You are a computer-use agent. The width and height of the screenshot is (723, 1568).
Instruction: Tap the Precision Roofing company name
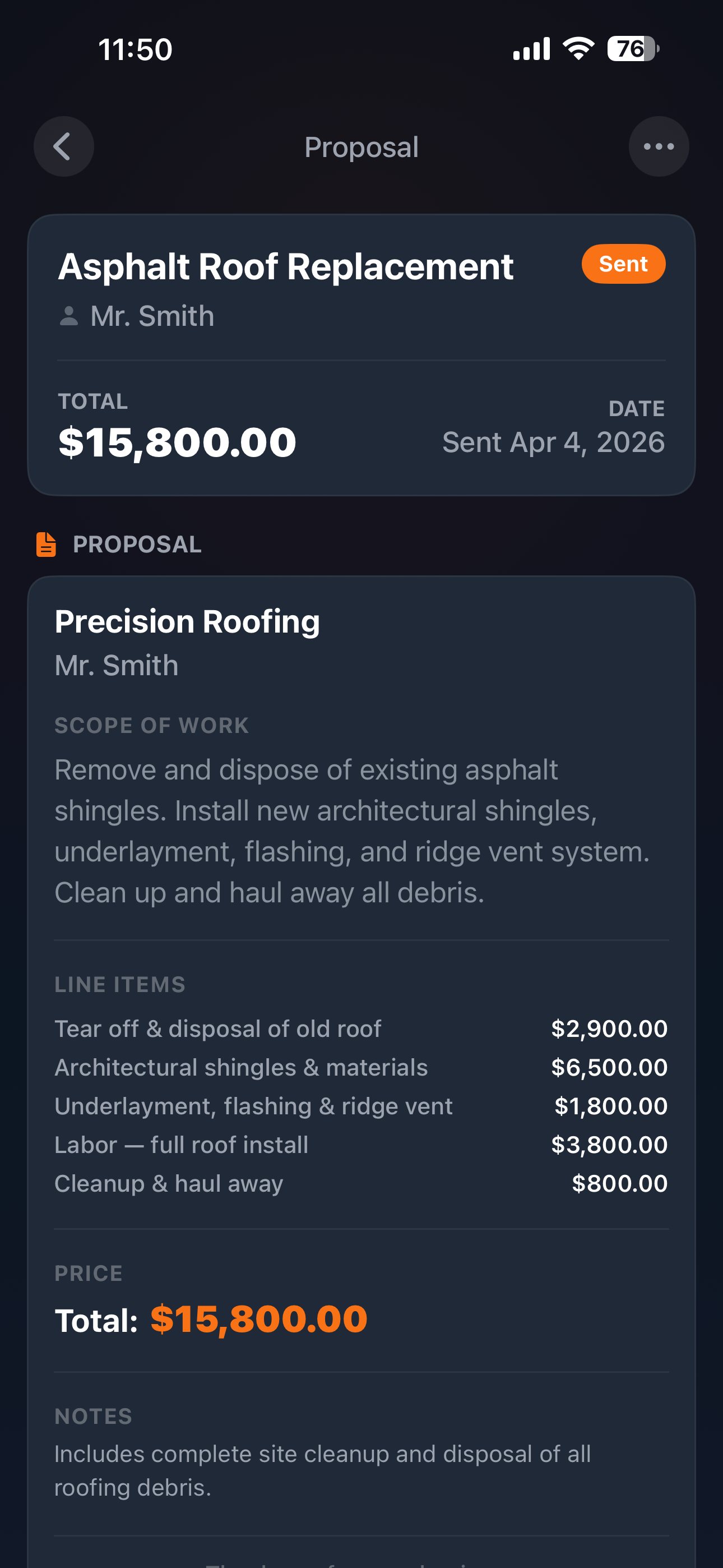(187, 621)
